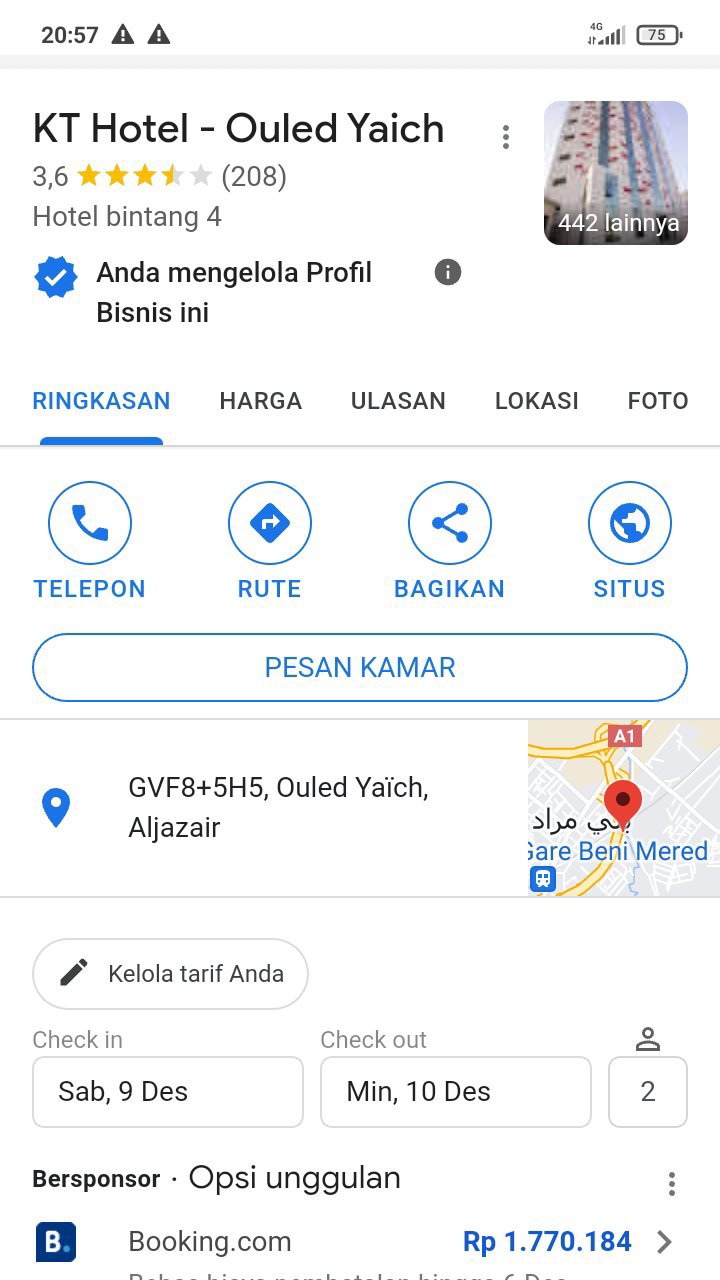The width and height of the screenshot is (720, 1280).
Task: Select the RINGKASAN tab
Action: pos(102,401)
